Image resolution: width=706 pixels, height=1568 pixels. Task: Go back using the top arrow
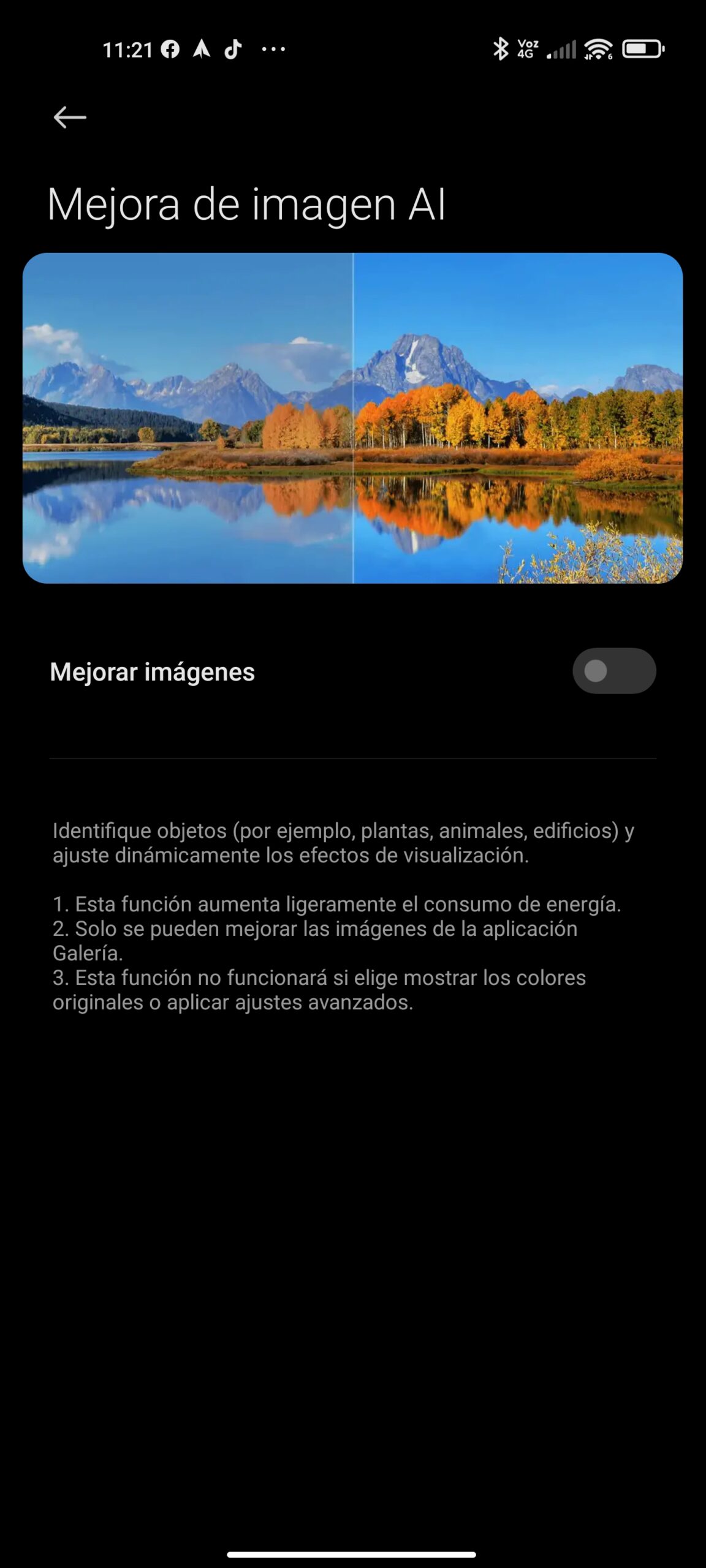(x=70, y=118)
